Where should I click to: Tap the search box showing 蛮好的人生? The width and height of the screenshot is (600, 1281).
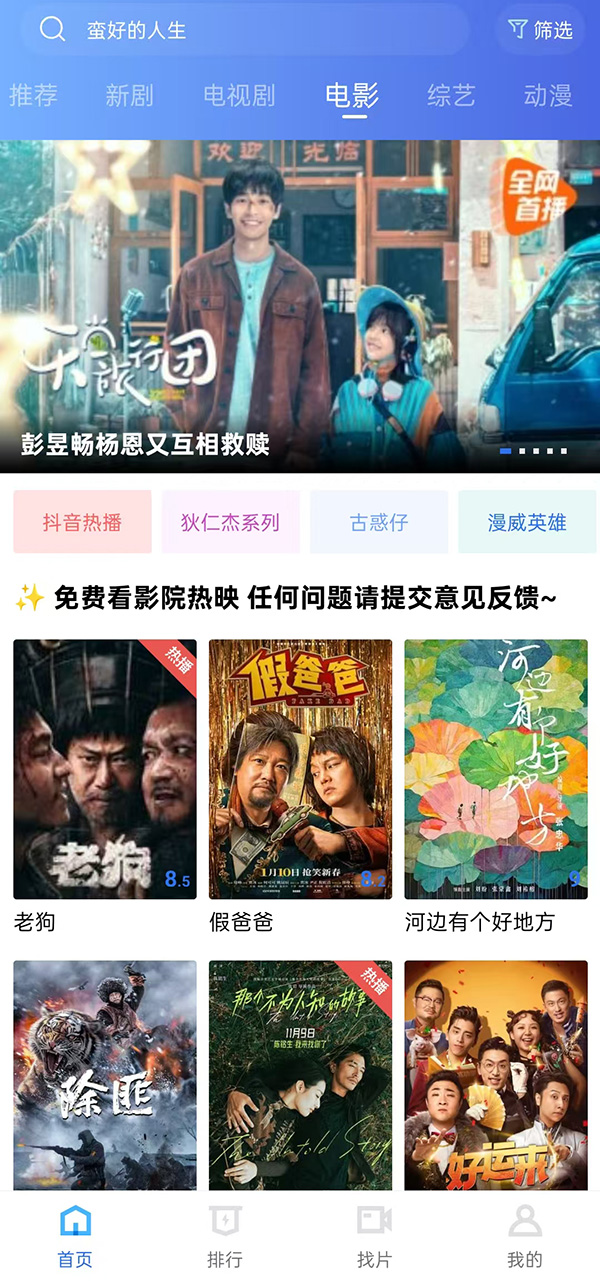point(245,30)
